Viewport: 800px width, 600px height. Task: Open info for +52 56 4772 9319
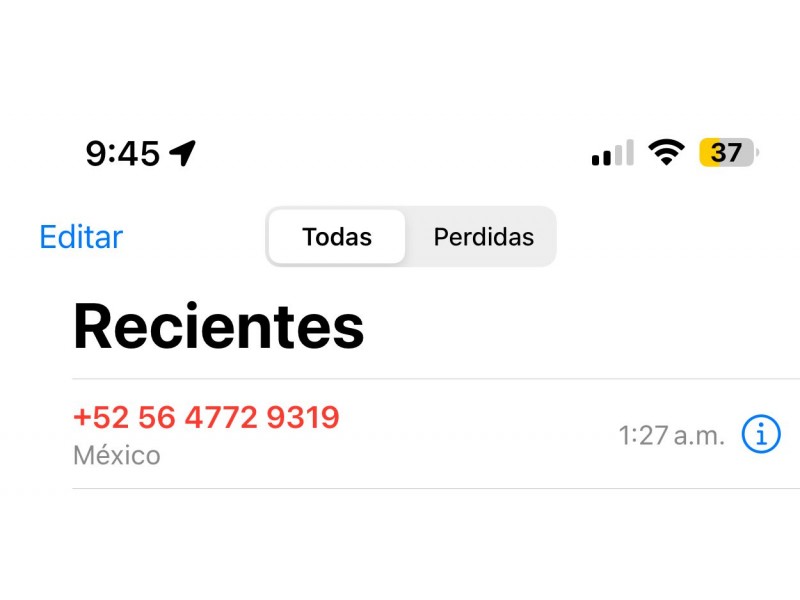pos(761,435)
